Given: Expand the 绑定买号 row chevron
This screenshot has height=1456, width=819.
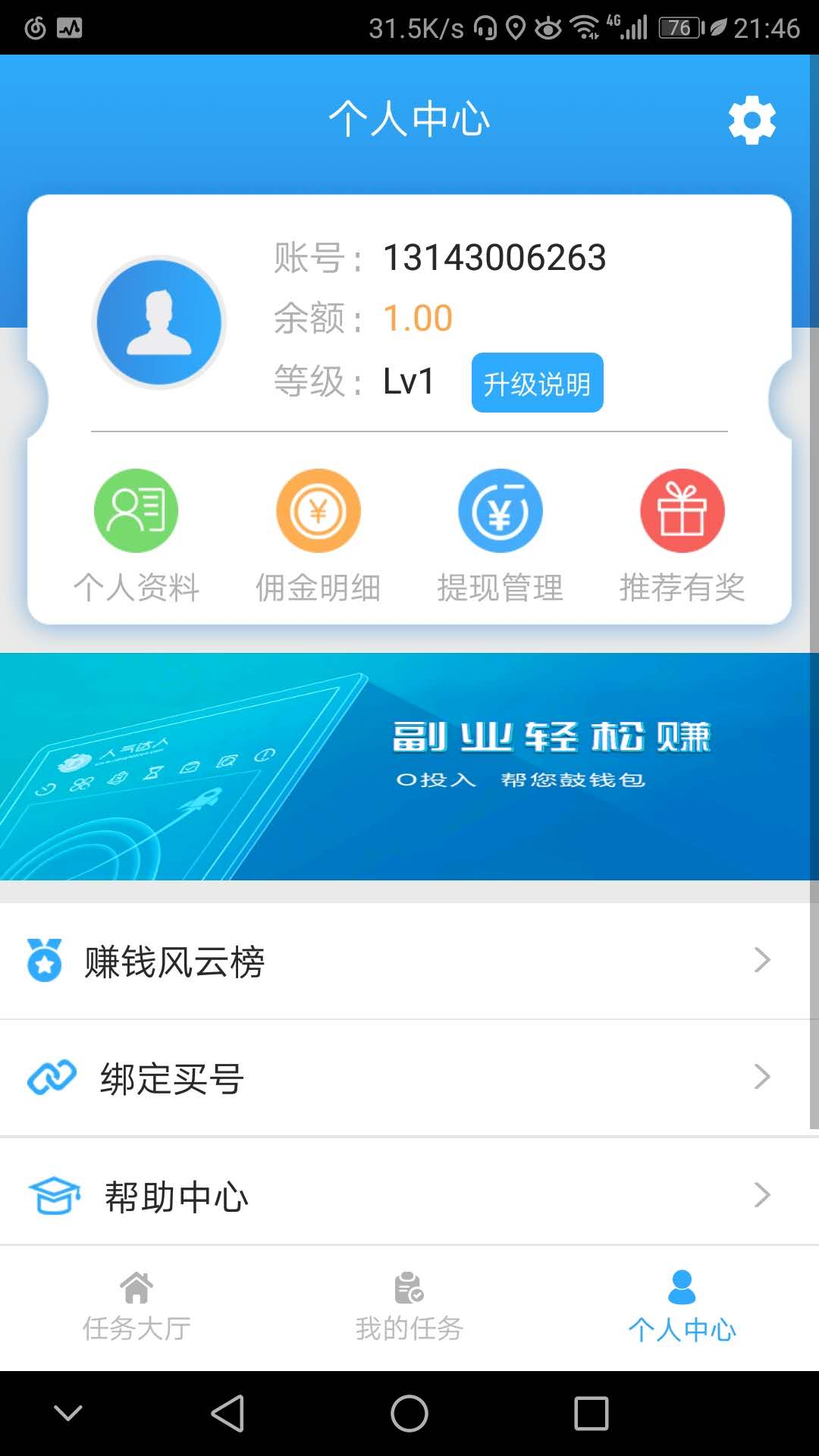Looking at the screenshot, I should (762, 1078).
